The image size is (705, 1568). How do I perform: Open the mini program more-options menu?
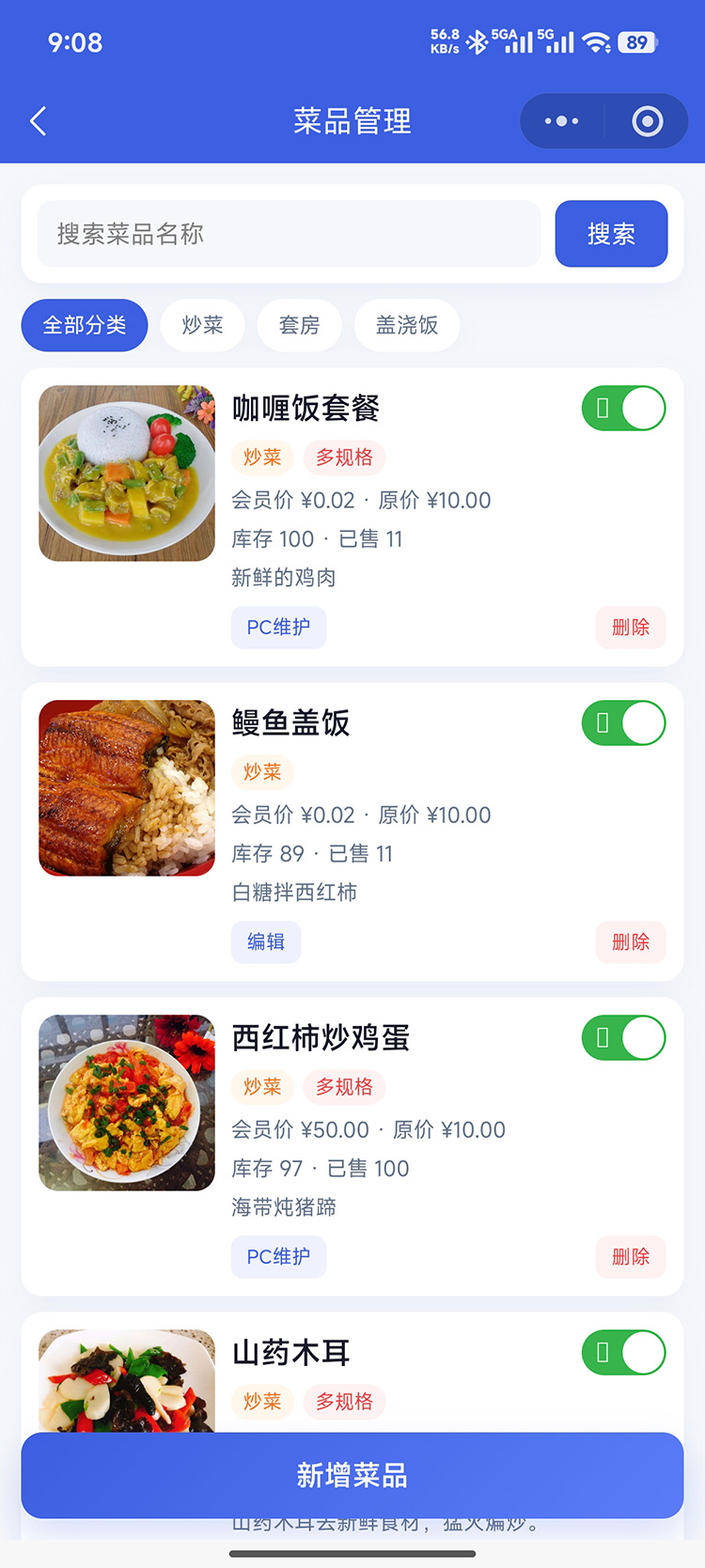tap(562, 121)
